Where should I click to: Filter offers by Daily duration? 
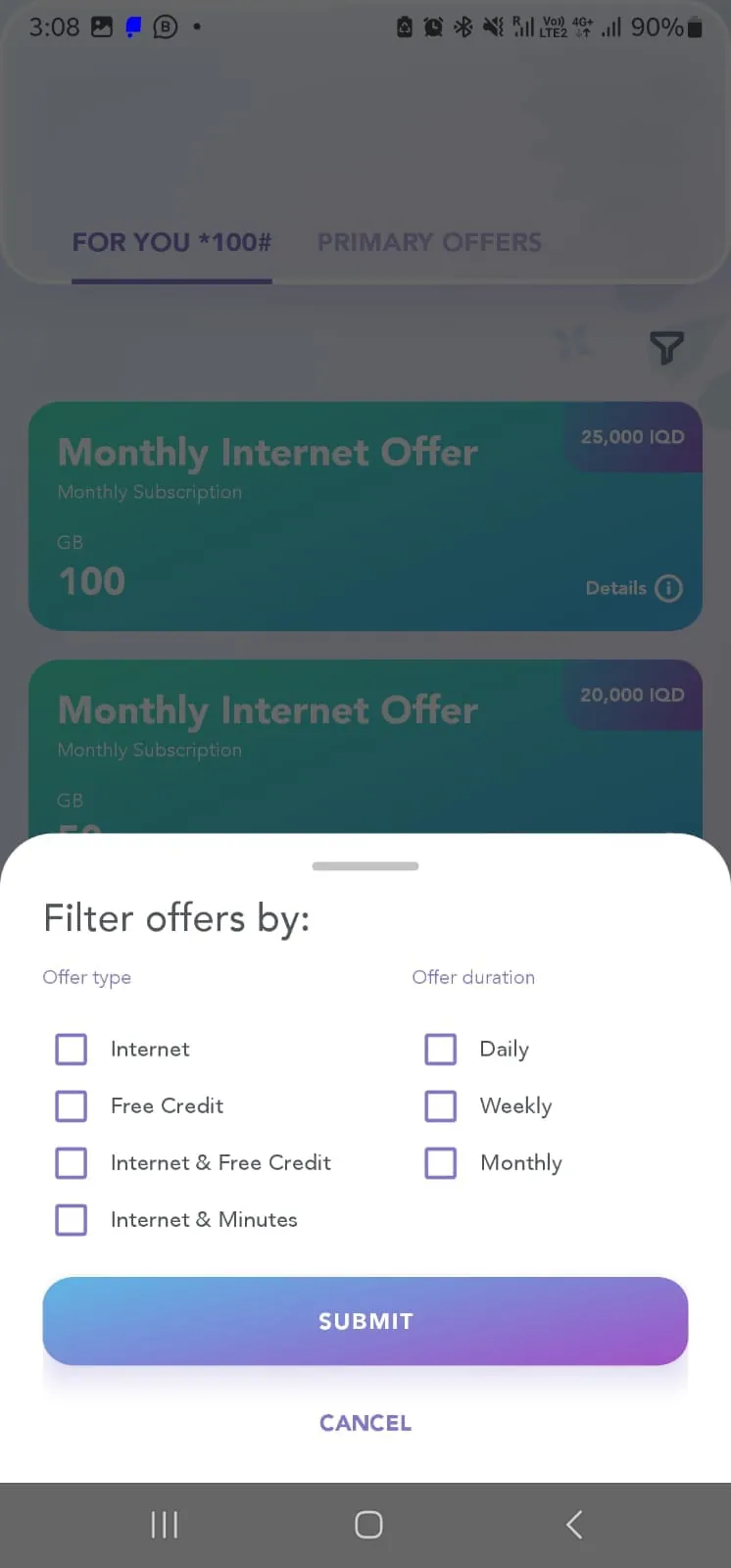pos(441,1050)
